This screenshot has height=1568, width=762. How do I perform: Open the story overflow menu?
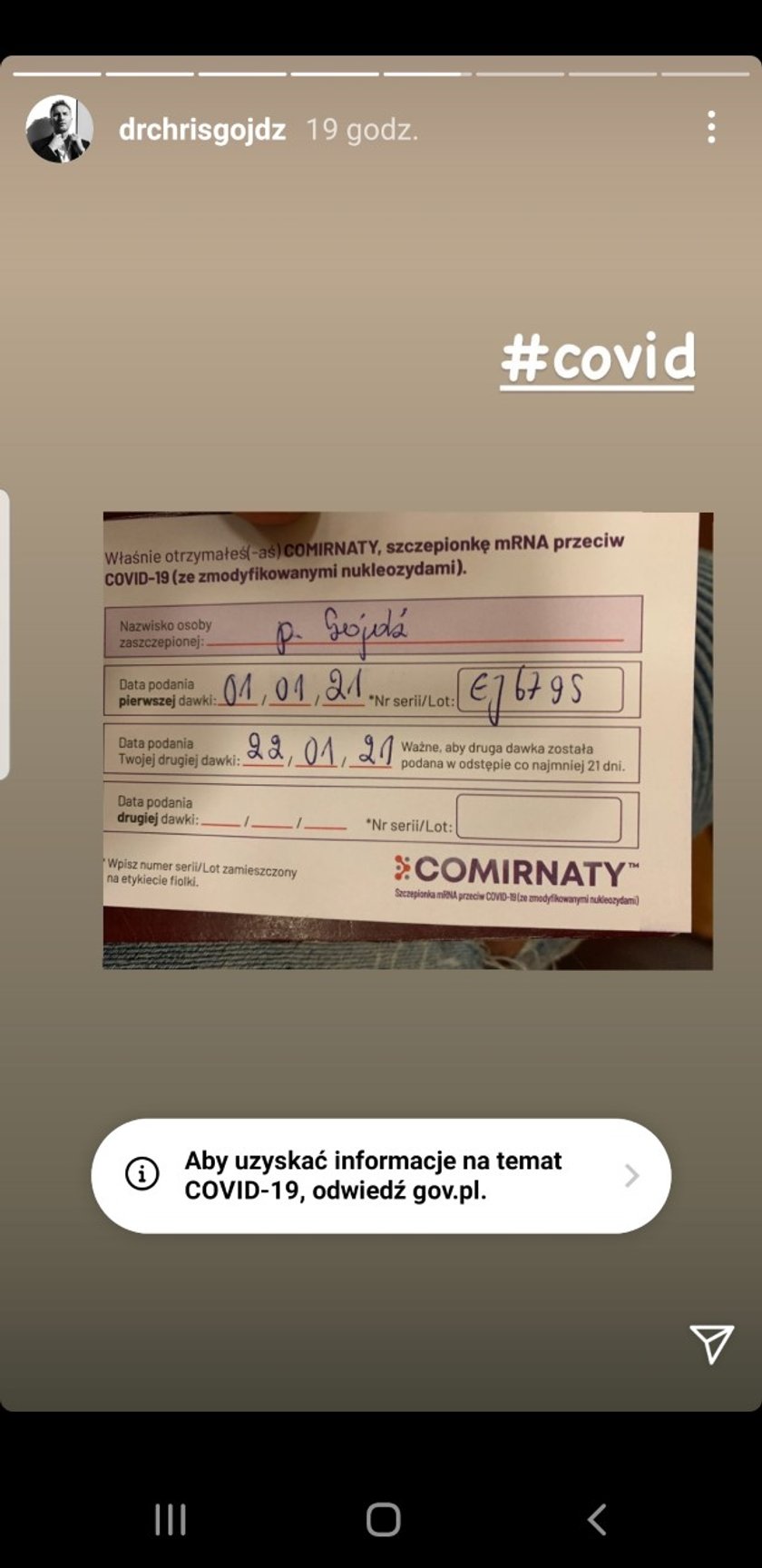coord(711,128)
